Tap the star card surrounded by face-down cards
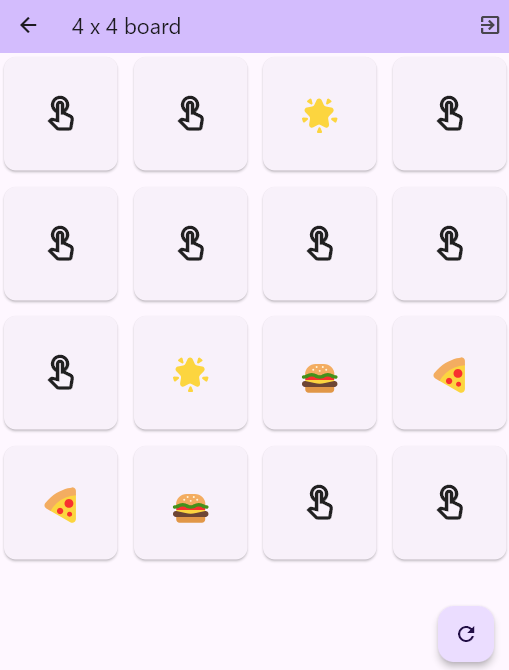The image size is (509, 670). point(319,114)
